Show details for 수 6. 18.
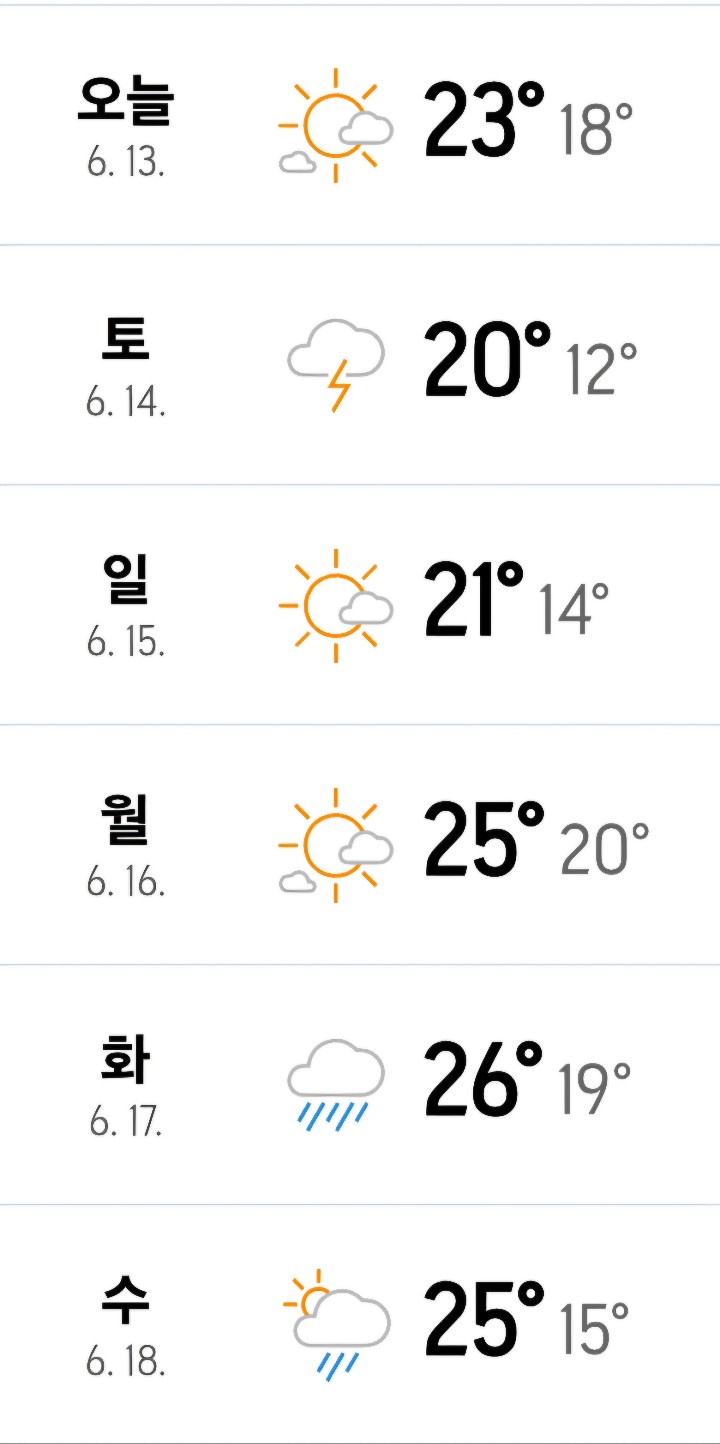The height and width of the screenshot is (1444, 720). (x=360, y=1325)
